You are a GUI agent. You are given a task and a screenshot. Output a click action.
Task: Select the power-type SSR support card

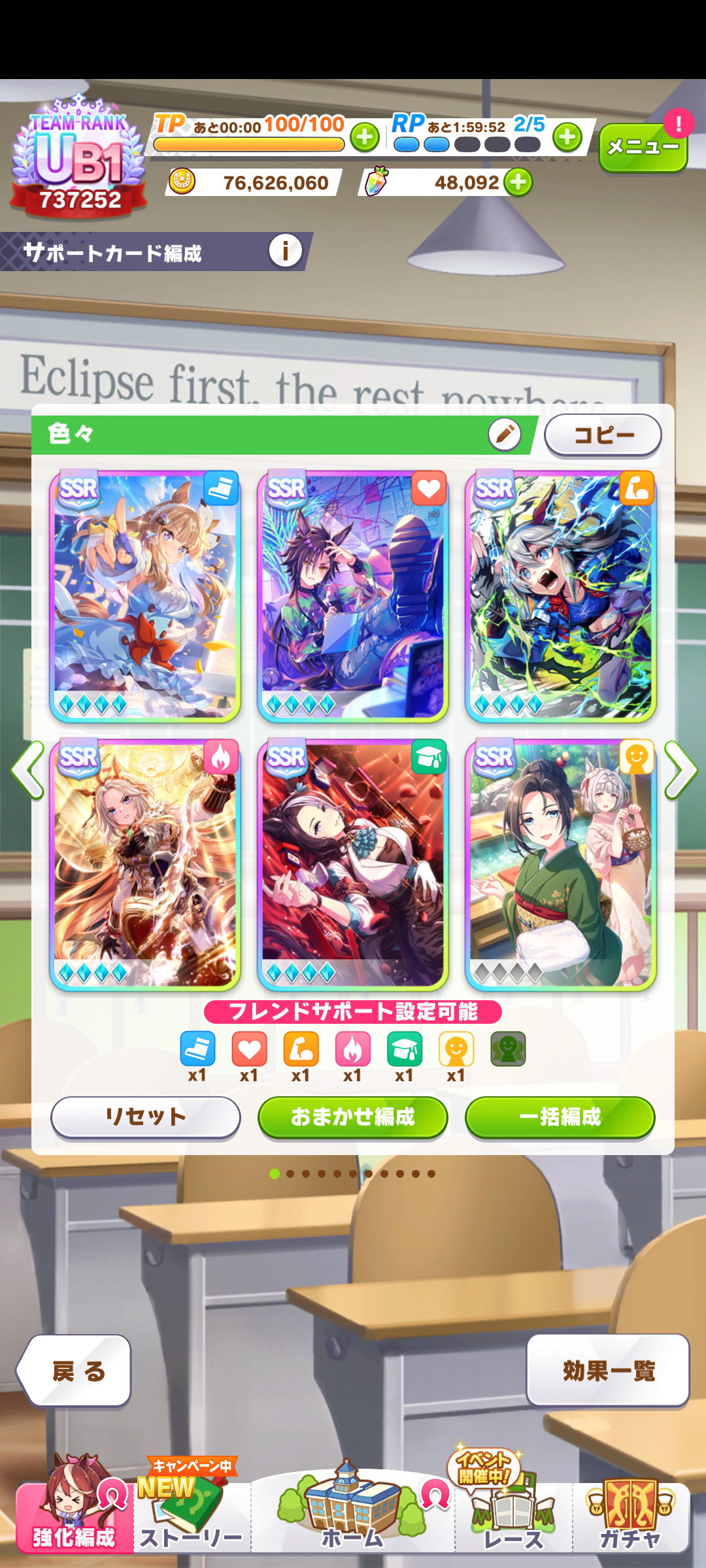[x=561, y=596]
